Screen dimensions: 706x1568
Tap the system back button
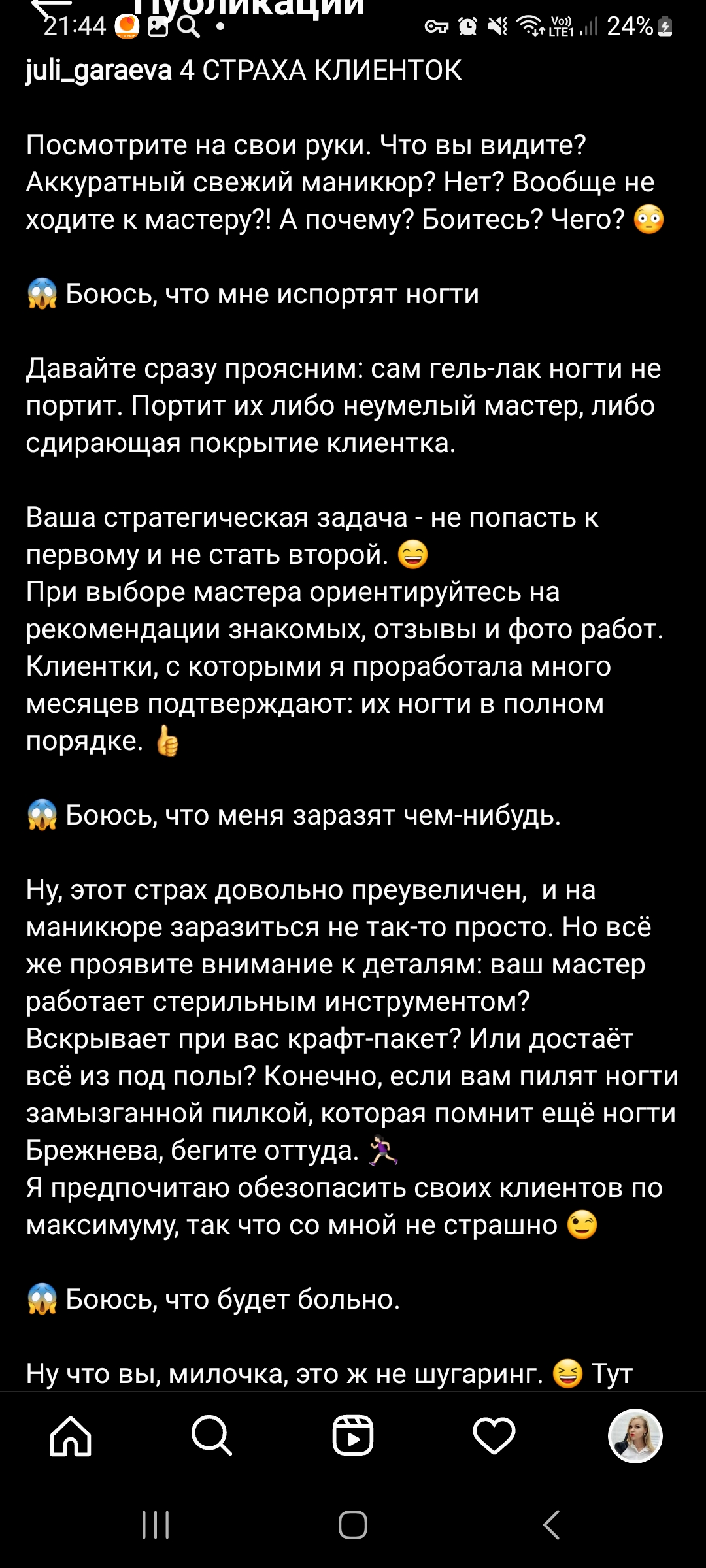point(551,1526)
